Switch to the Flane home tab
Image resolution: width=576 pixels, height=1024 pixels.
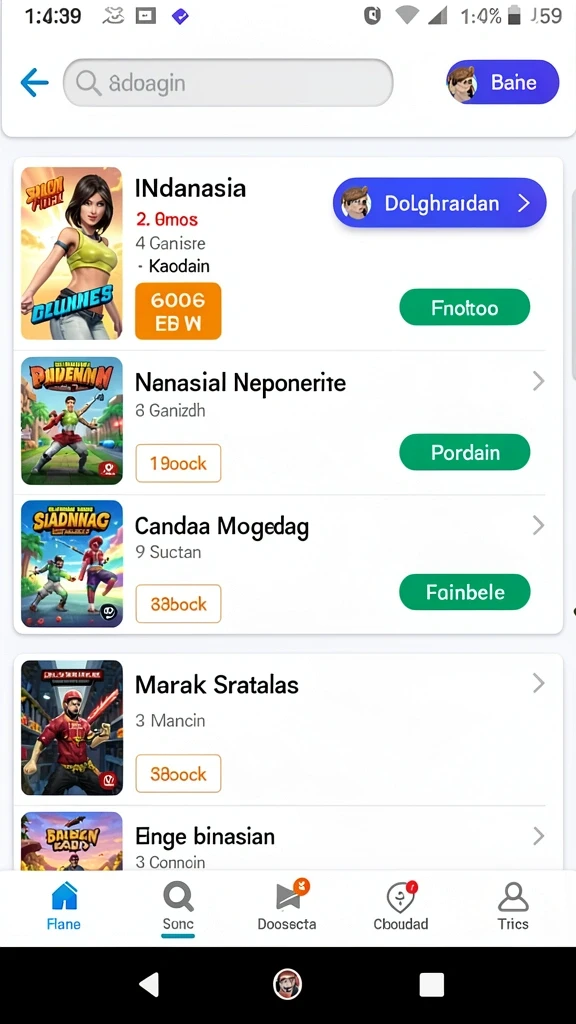point(64,907)
